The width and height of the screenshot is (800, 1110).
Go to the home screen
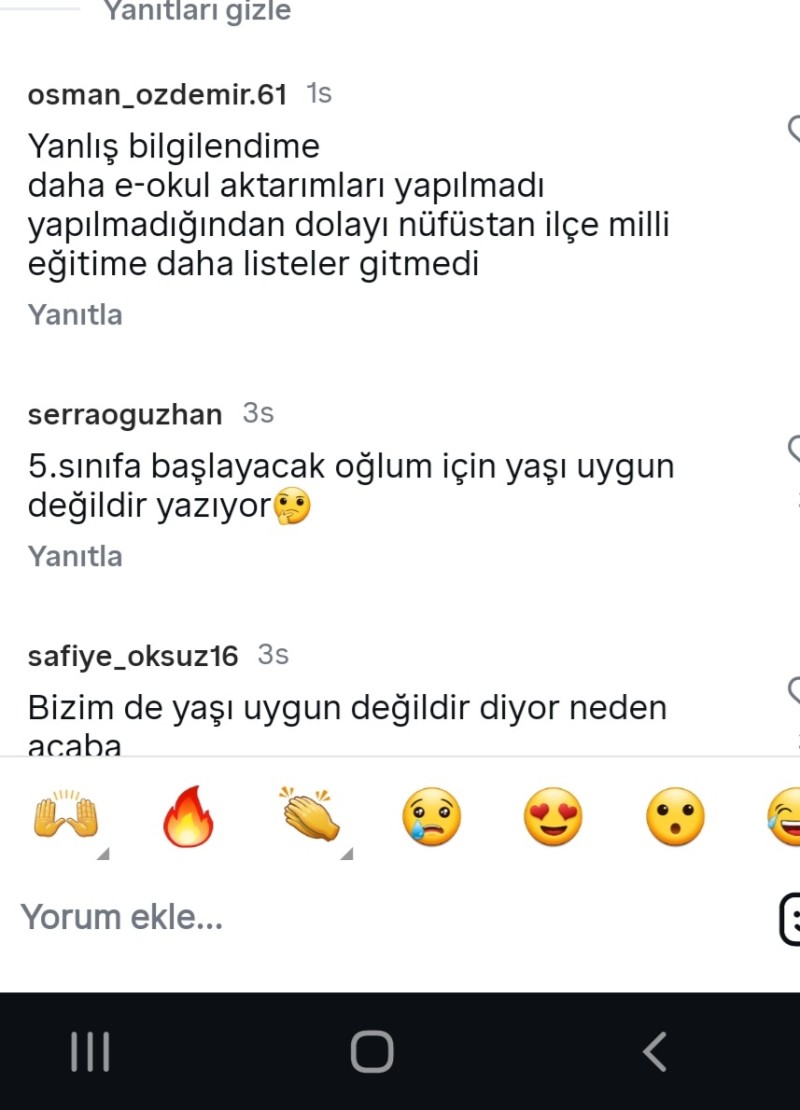[372, 1052]
